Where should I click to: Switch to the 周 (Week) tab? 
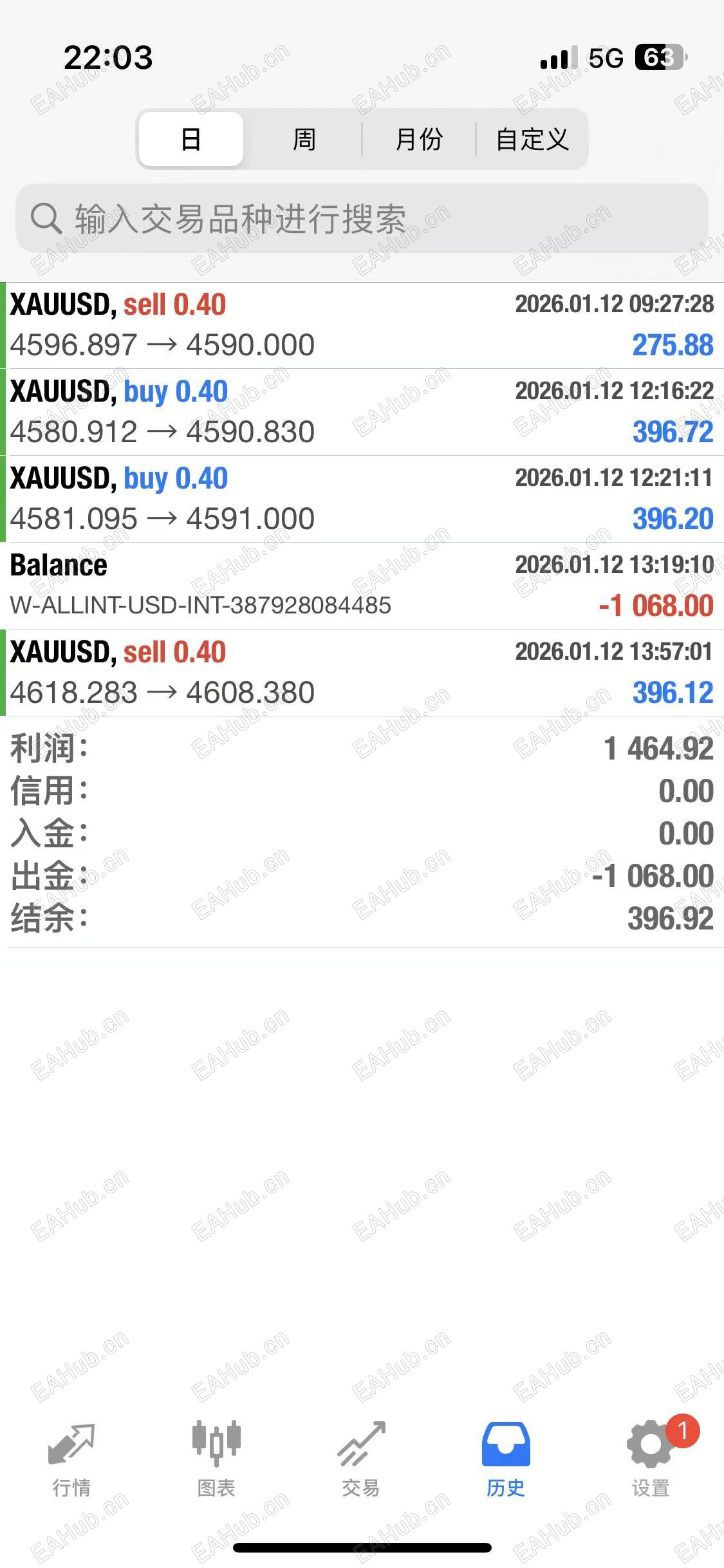(x=303, y=139)
